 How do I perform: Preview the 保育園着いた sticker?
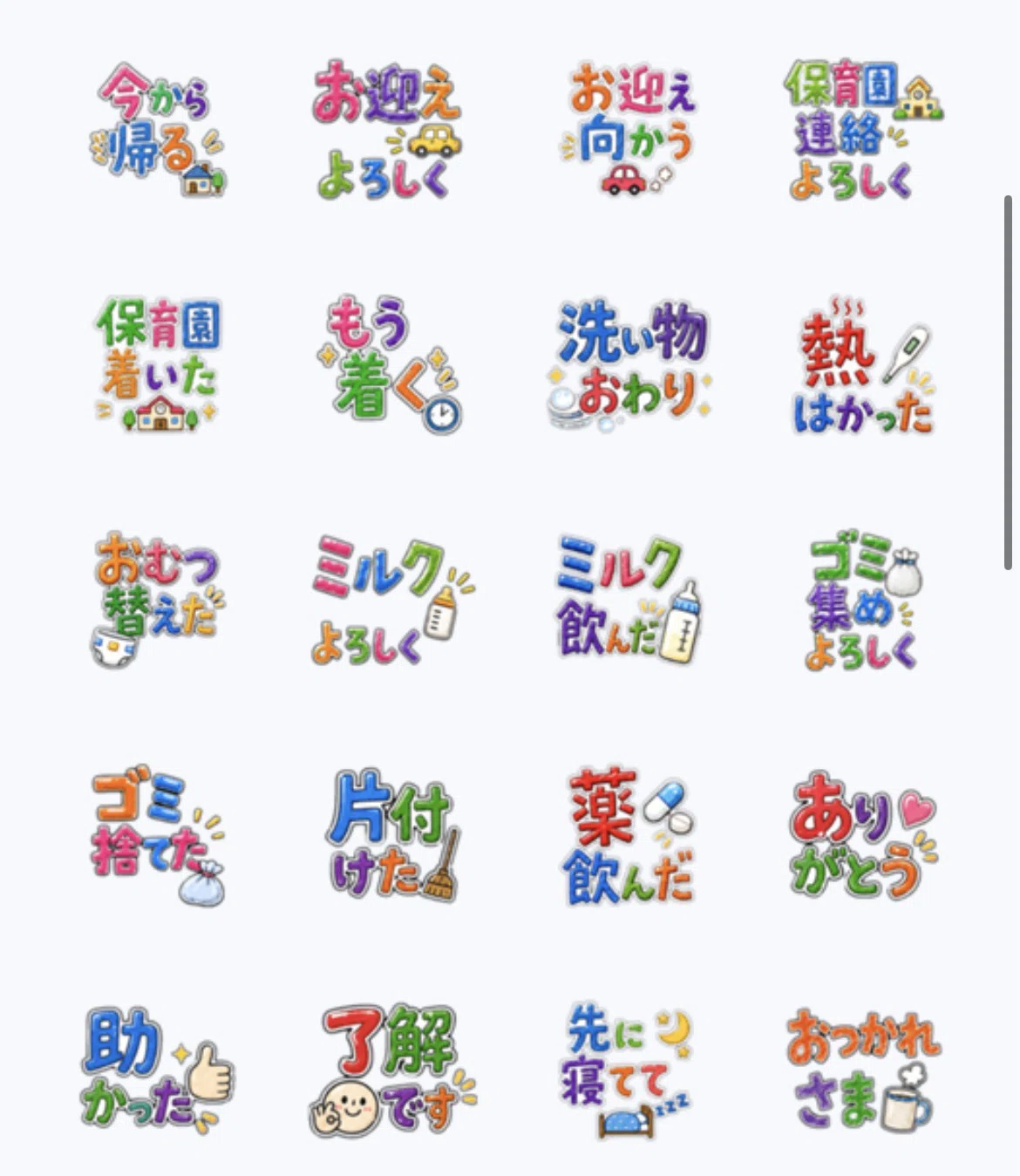158,364
